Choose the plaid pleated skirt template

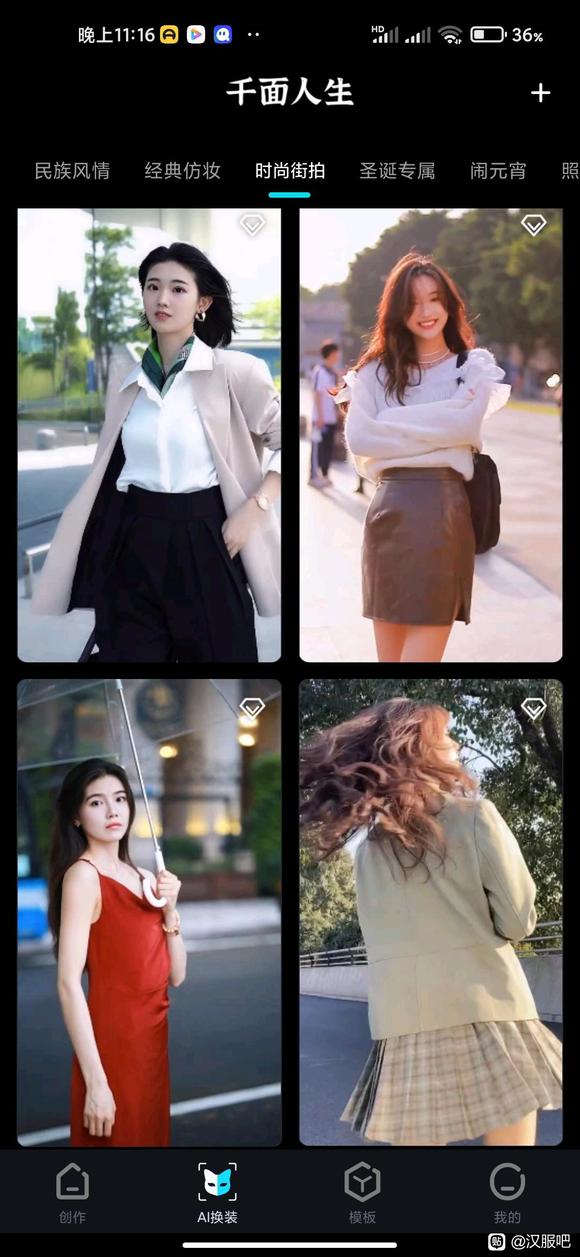click(431, 912)
